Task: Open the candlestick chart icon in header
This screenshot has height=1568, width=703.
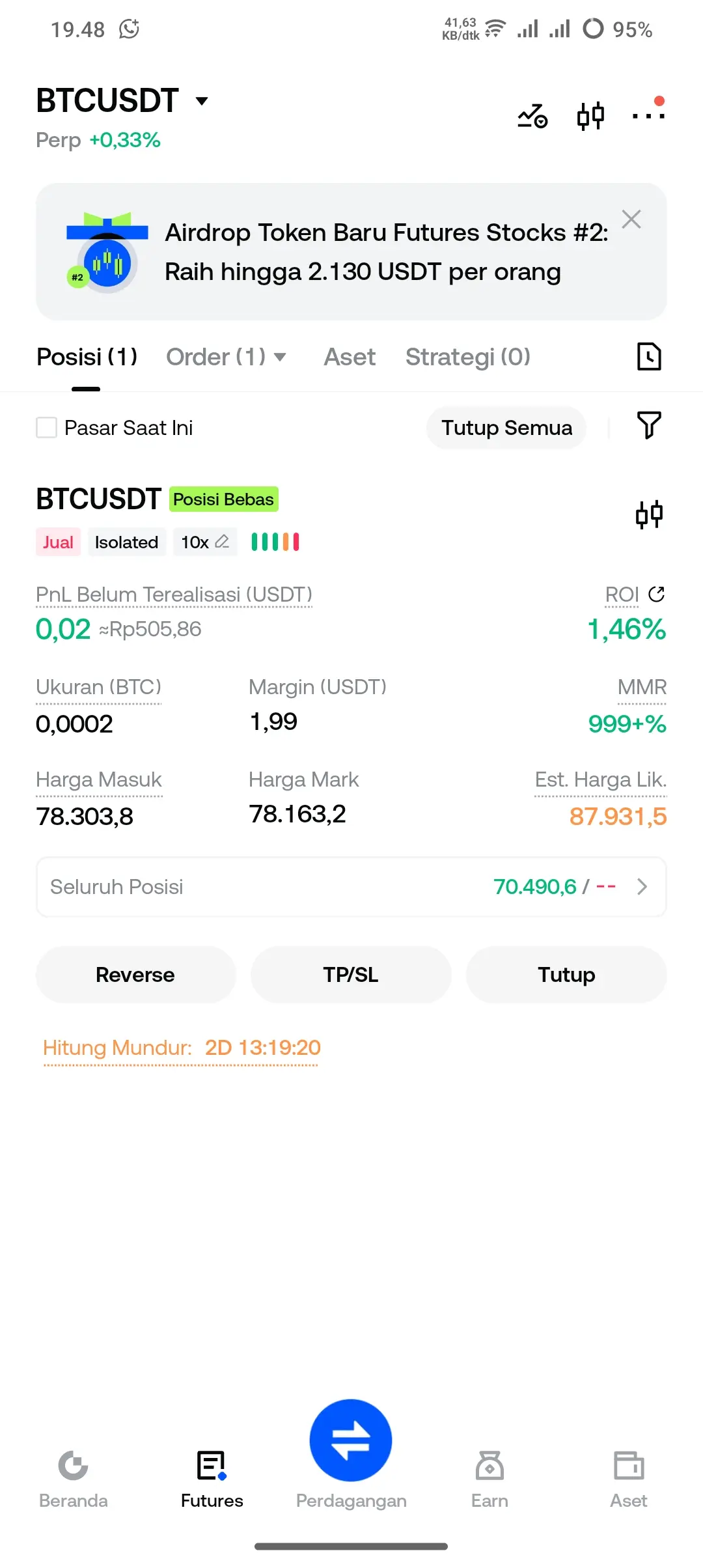Action: coord(590,116)
